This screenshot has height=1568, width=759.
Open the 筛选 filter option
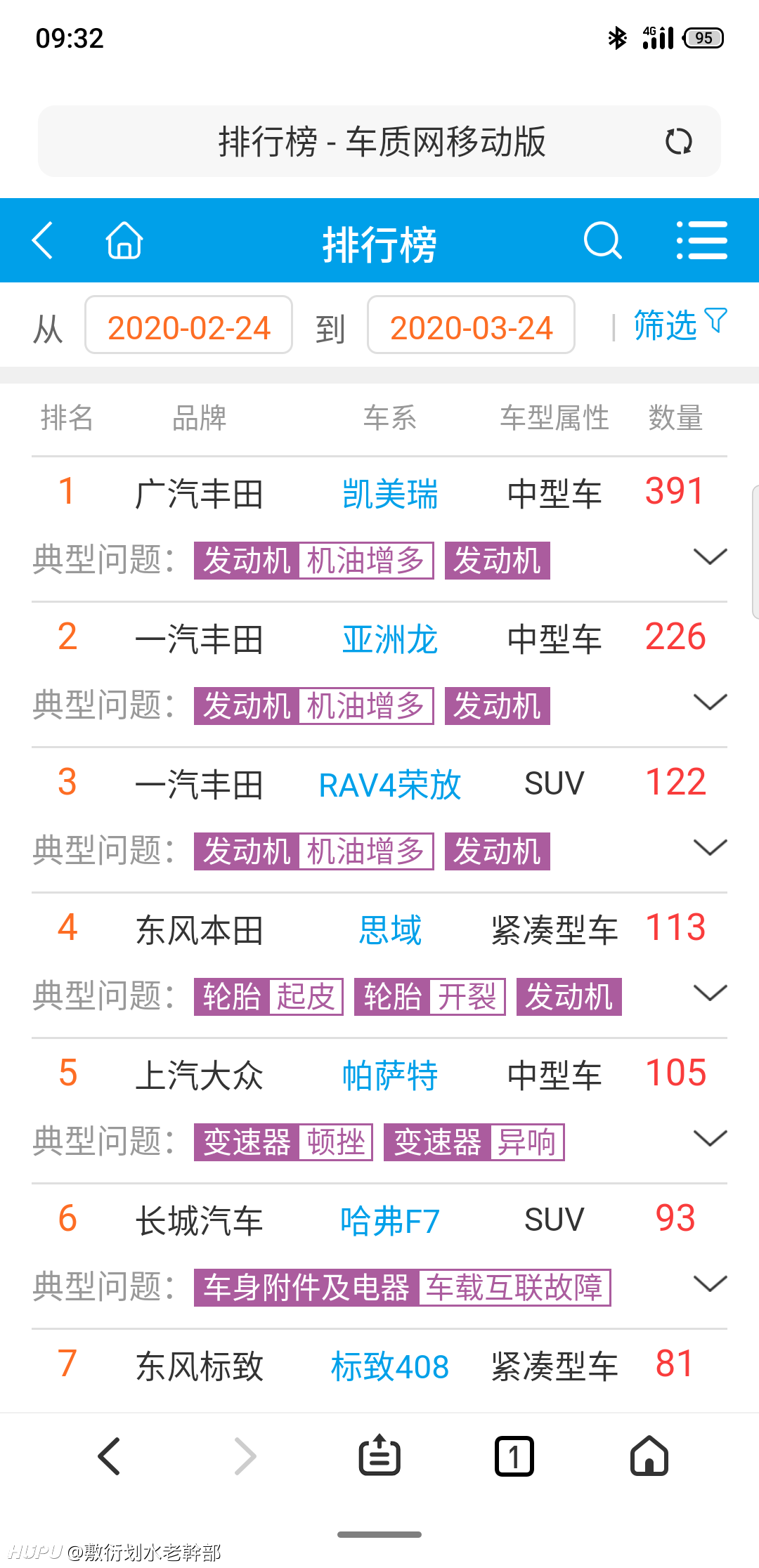click(x=680, y=325)
